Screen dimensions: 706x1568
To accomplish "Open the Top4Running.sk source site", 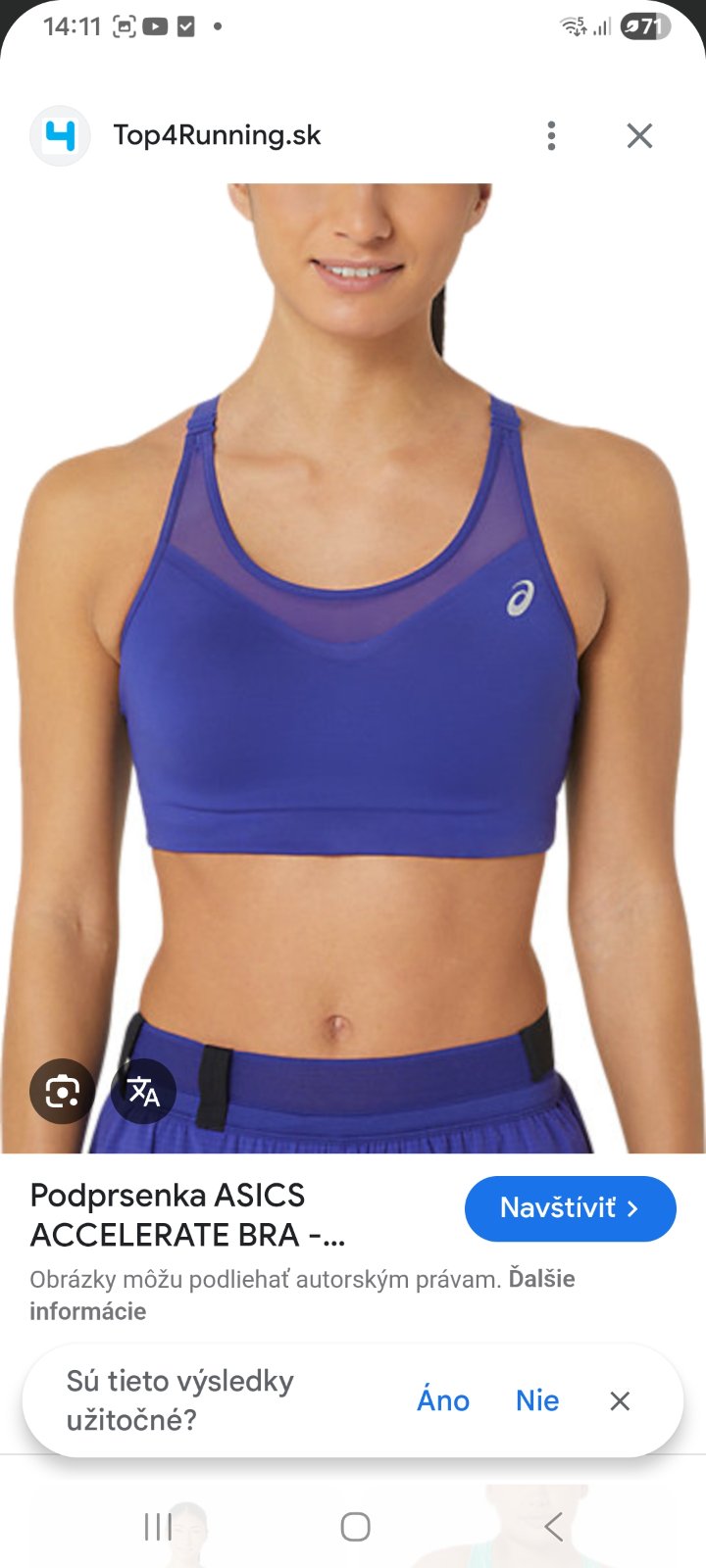I will tap(217, 135).
